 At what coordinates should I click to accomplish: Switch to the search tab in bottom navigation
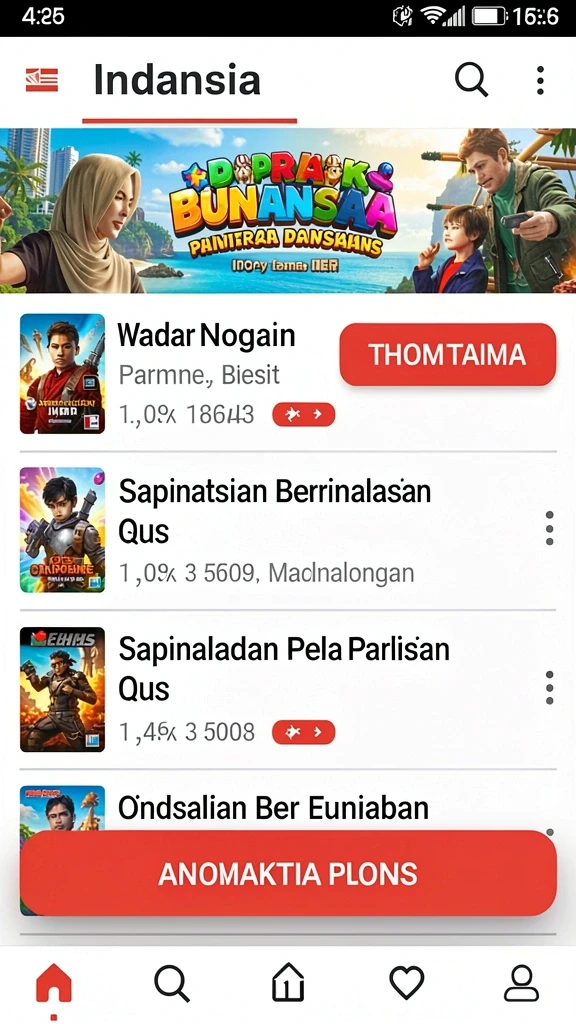[x=172, y=984]
